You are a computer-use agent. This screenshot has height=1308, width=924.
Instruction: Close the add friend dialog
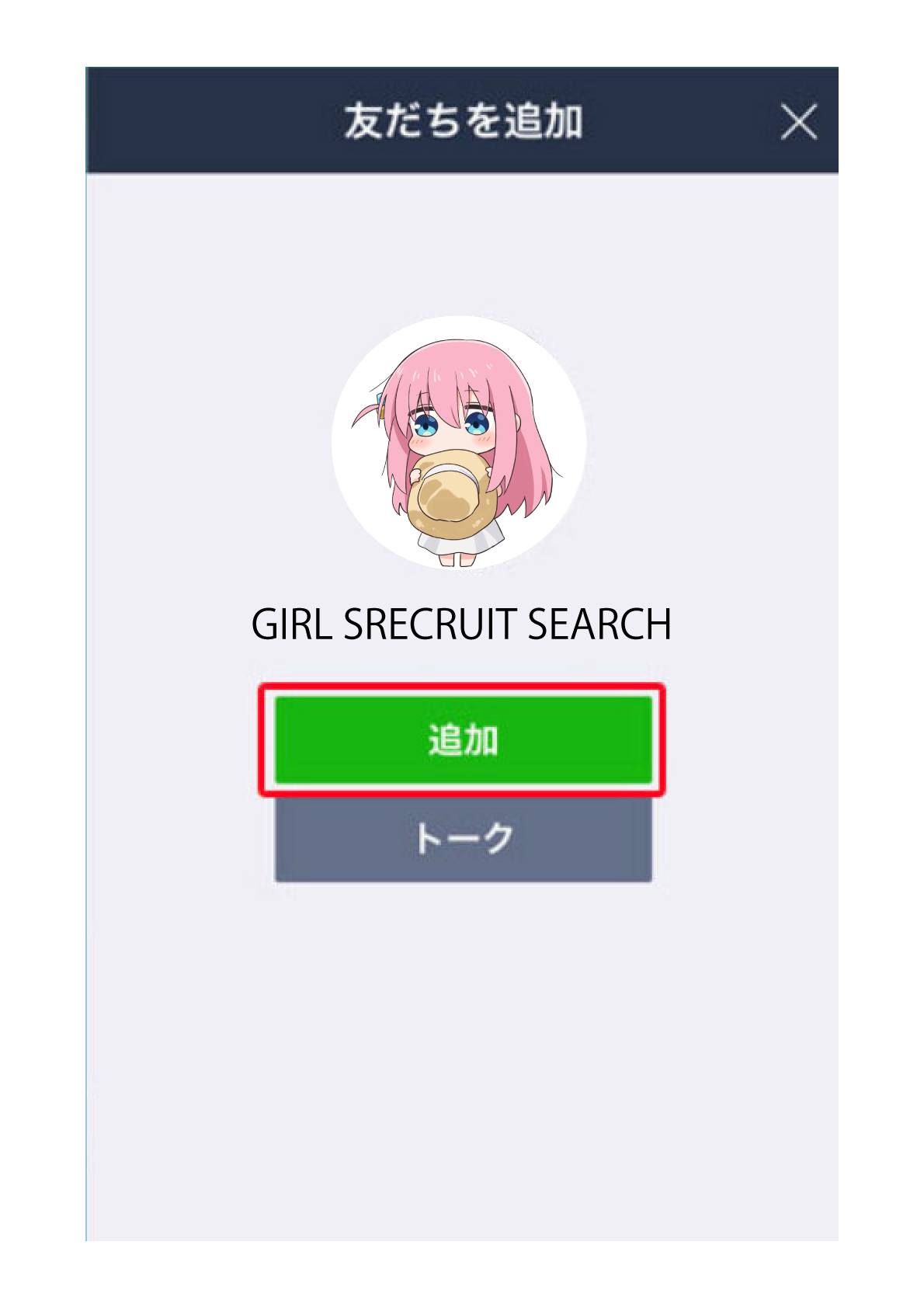tap(798, 123)
